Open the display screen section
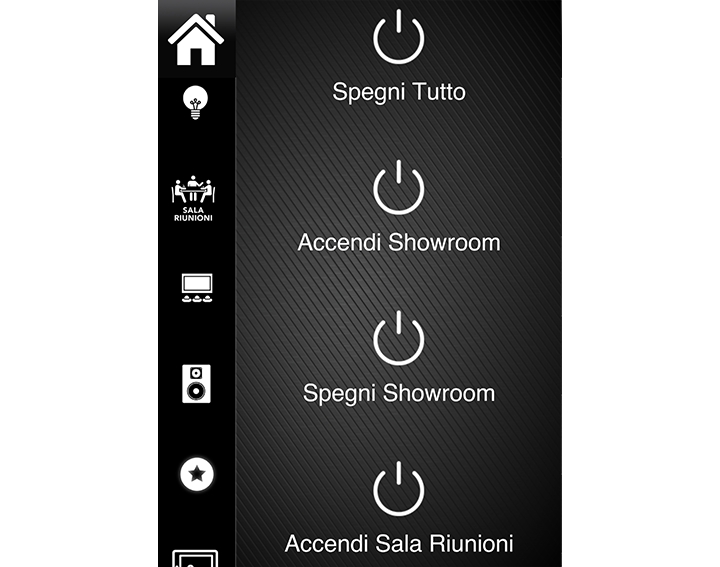 click(x=196, y=288)
